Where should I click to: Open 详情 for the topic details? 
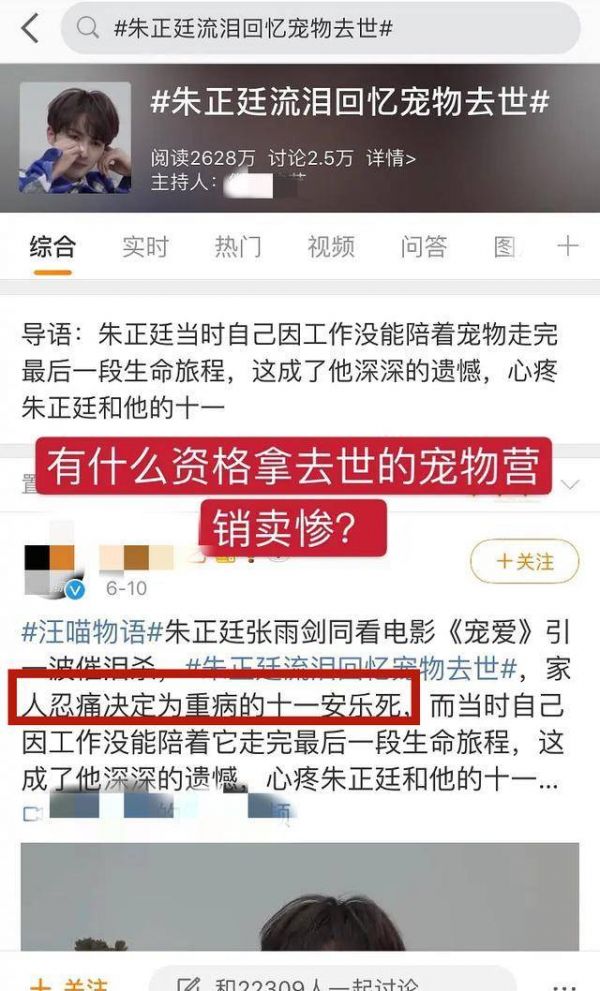pyautogui.click(x=391, y=158)
